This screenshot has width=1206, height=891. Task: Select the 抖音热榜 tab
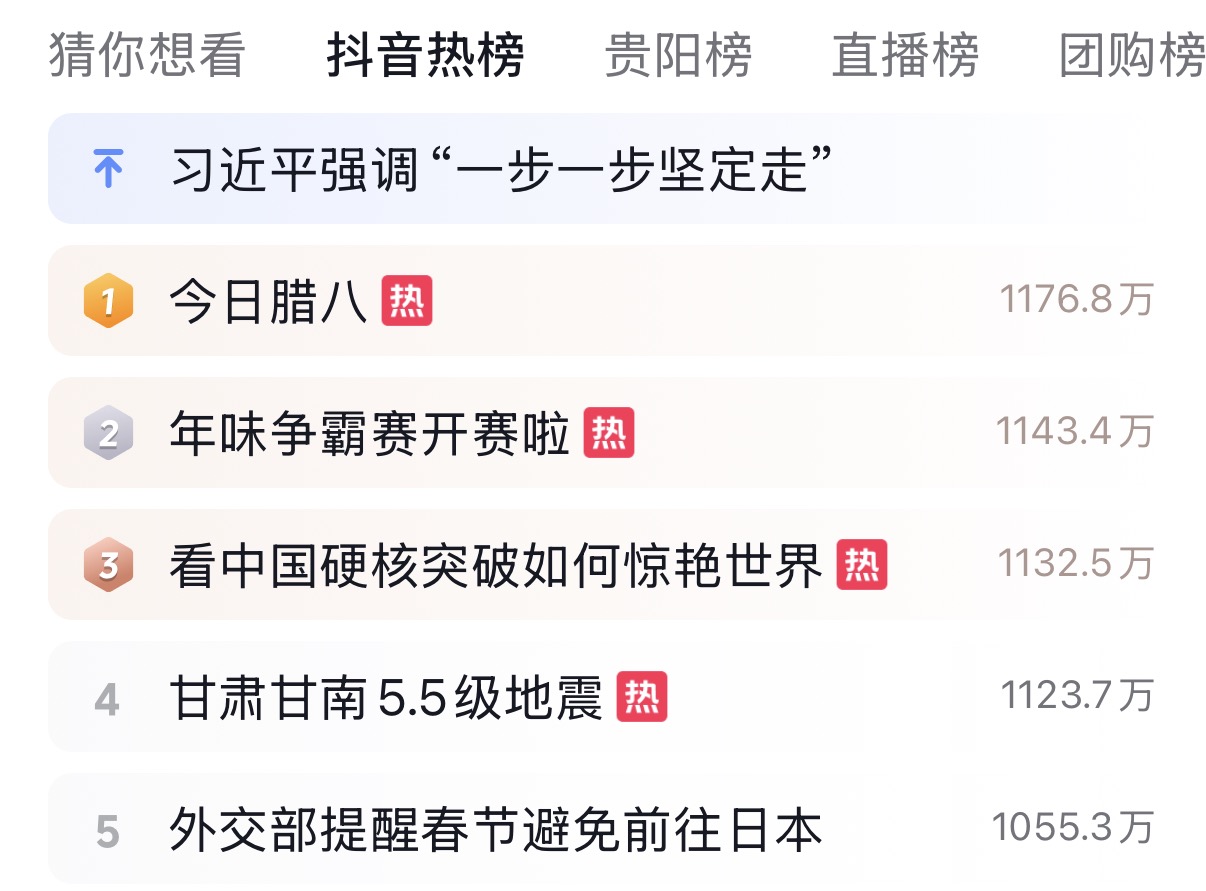425,55
